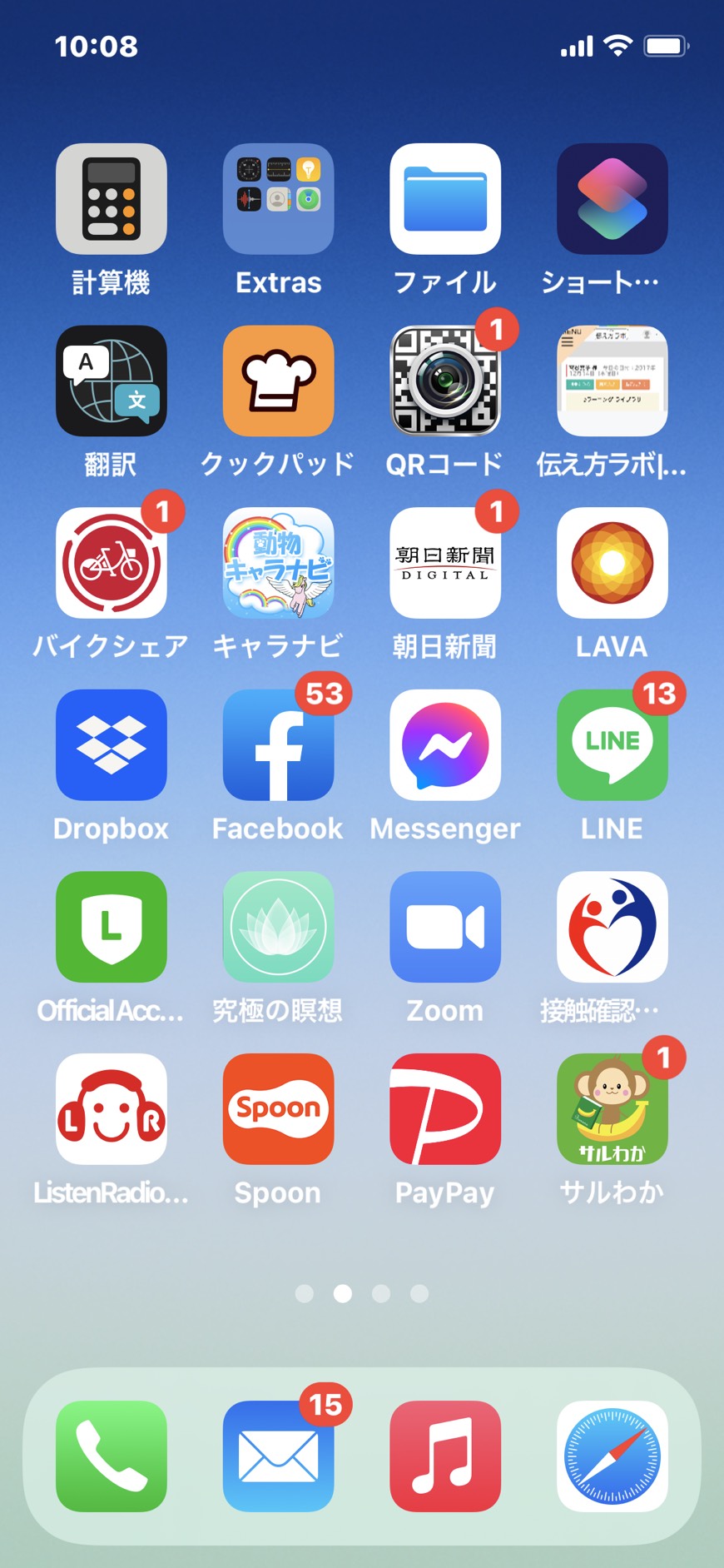The image size is (724, 1568).
Task: Open LINE with 13 unread
Action: pyautogui.click(x=612, y=745)
